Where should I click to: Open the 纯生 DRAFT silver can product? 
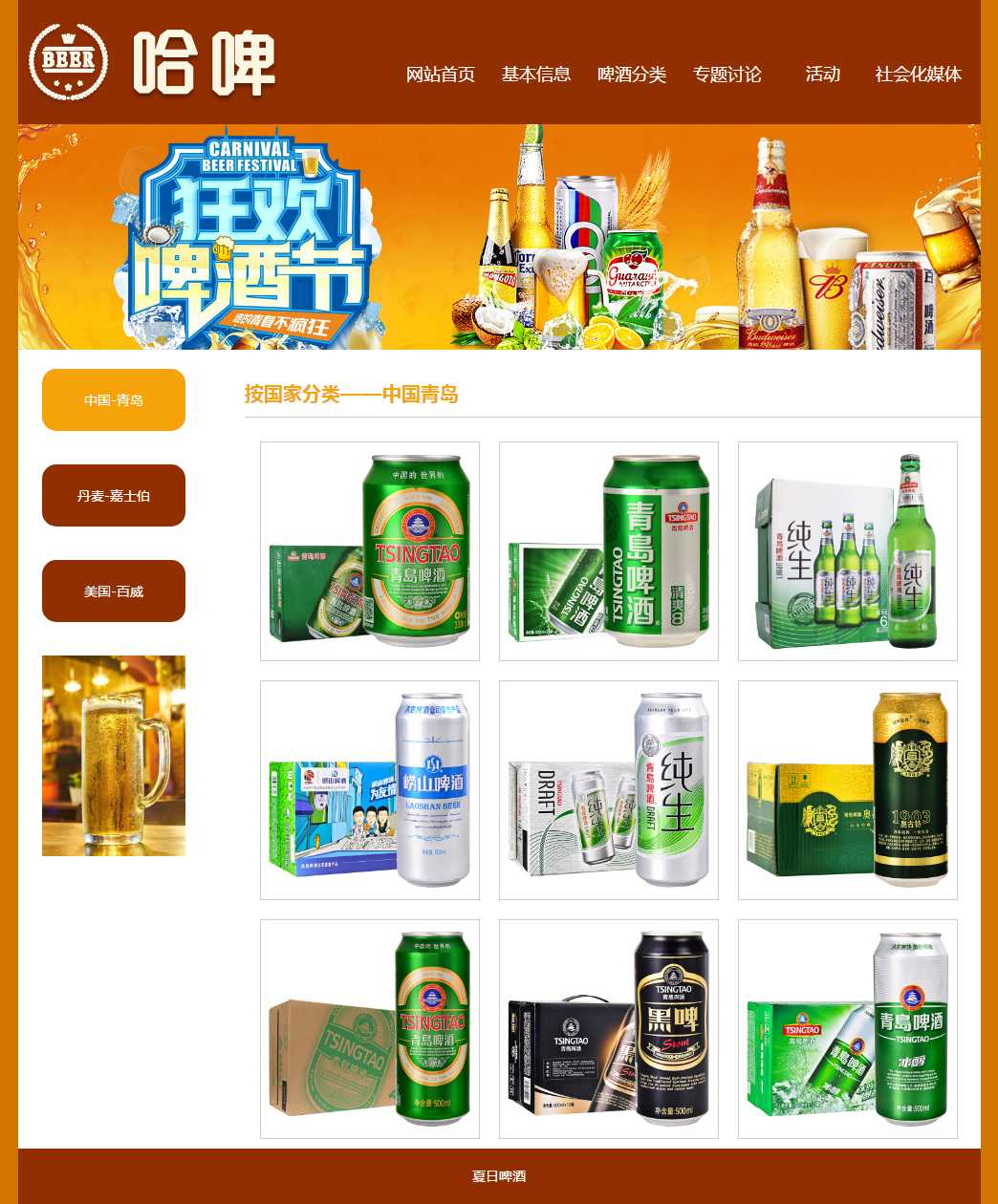click(x=609, y=790)
